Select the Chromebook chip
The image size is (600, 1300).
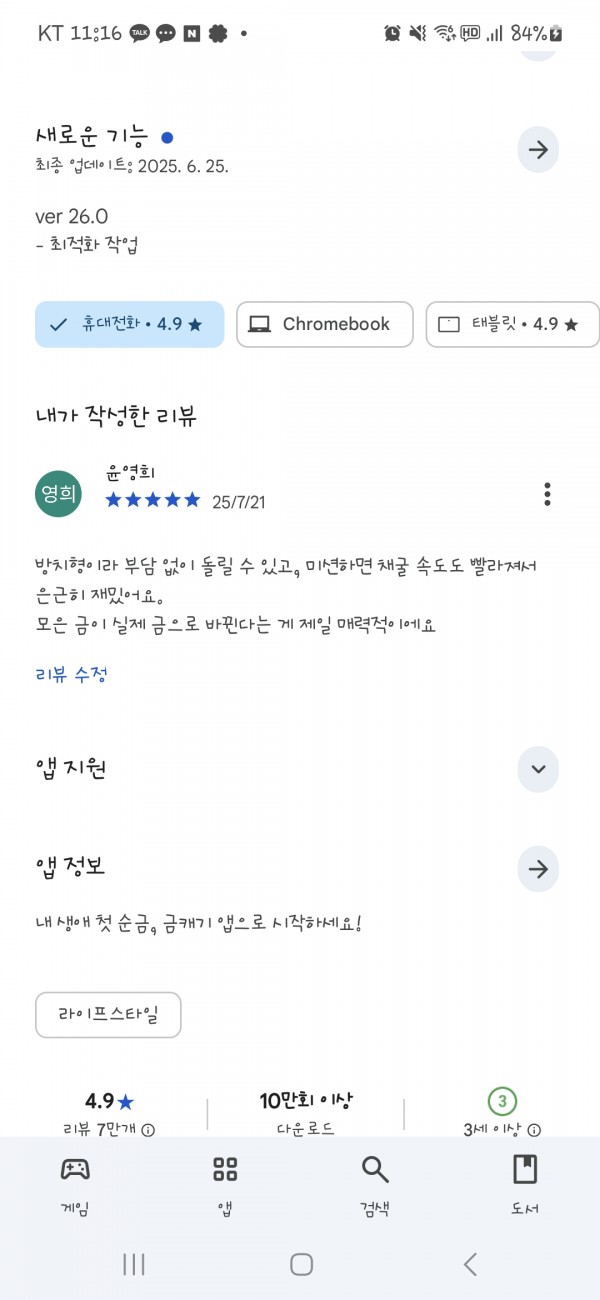(325, 324)
